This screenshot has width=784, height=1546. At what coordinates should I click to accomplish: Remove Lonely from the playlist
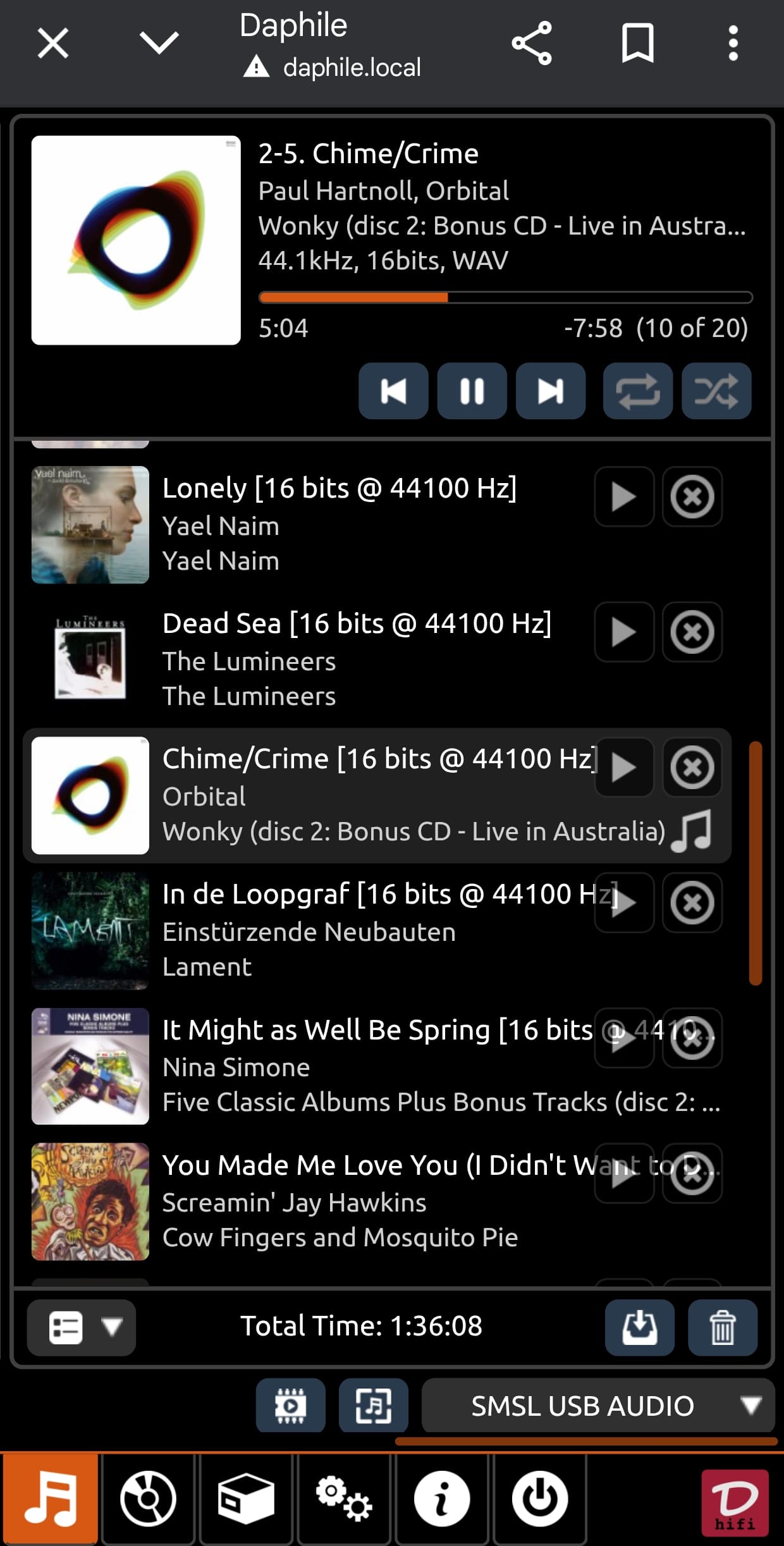pos(692,497)
